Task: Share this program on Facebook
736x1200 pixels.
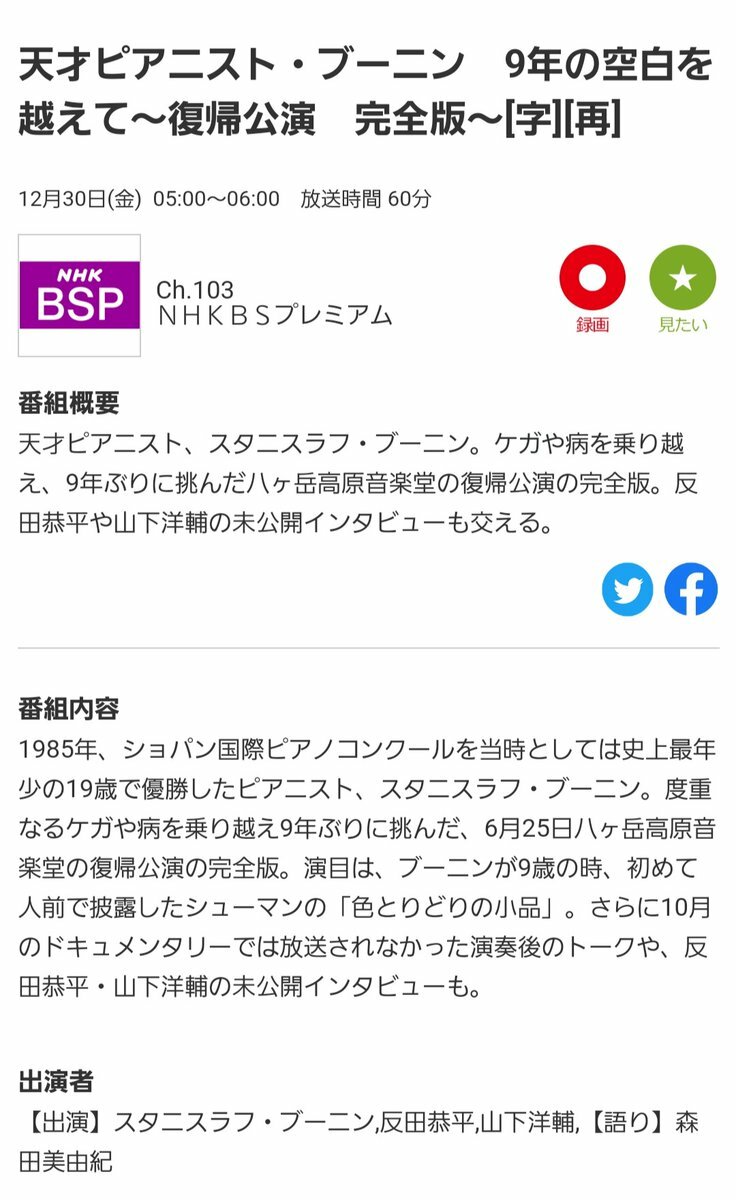Action: [691, 590]
